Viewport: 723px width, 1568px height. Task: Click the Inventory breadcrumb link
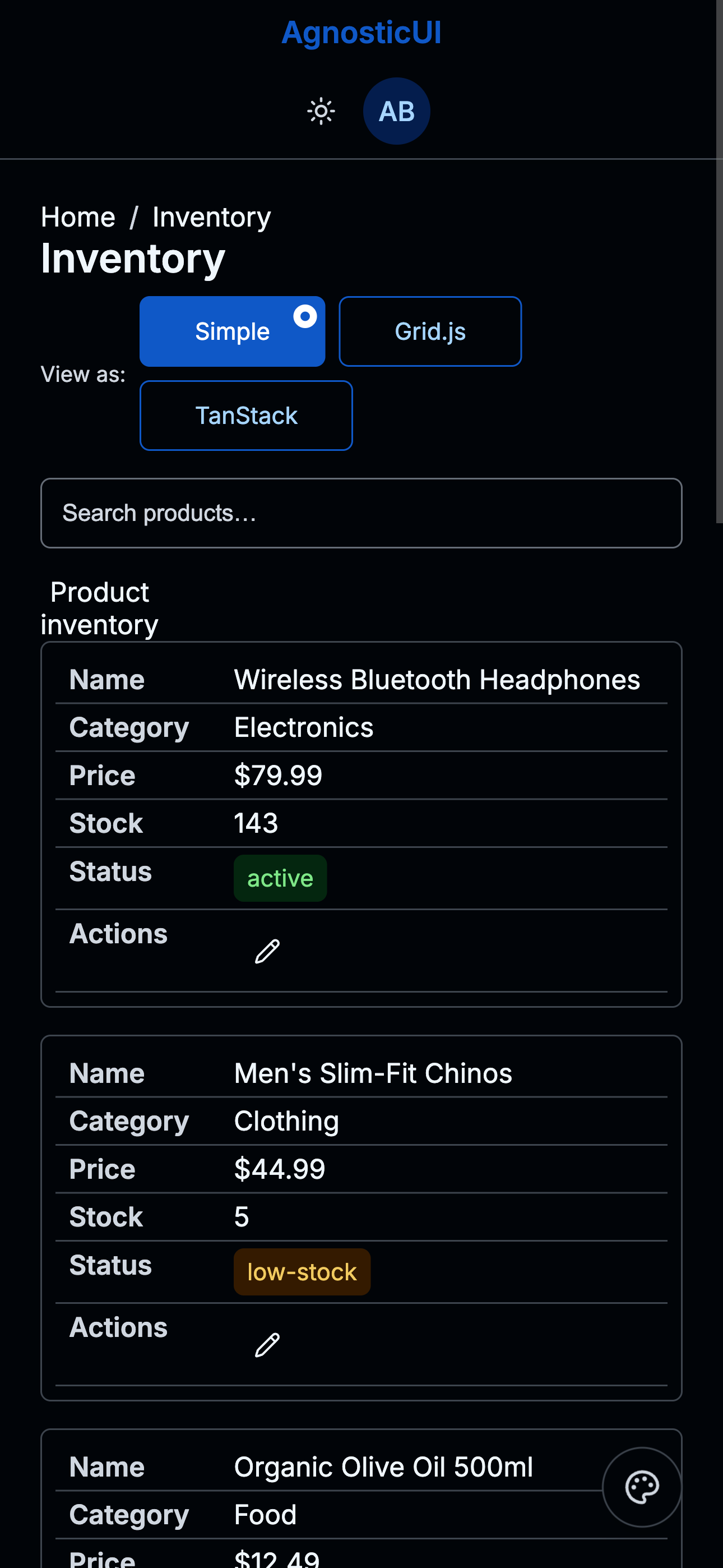[212, 216]
